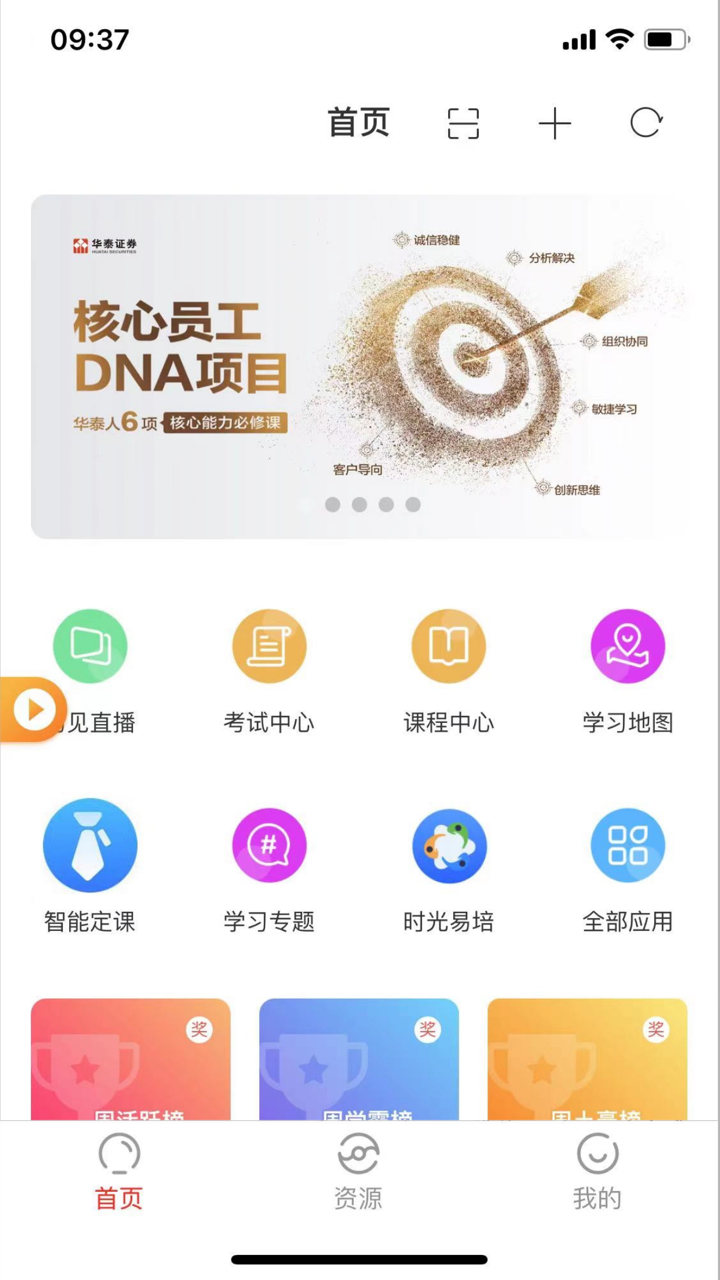Open 时光易培

coord(448,868)
